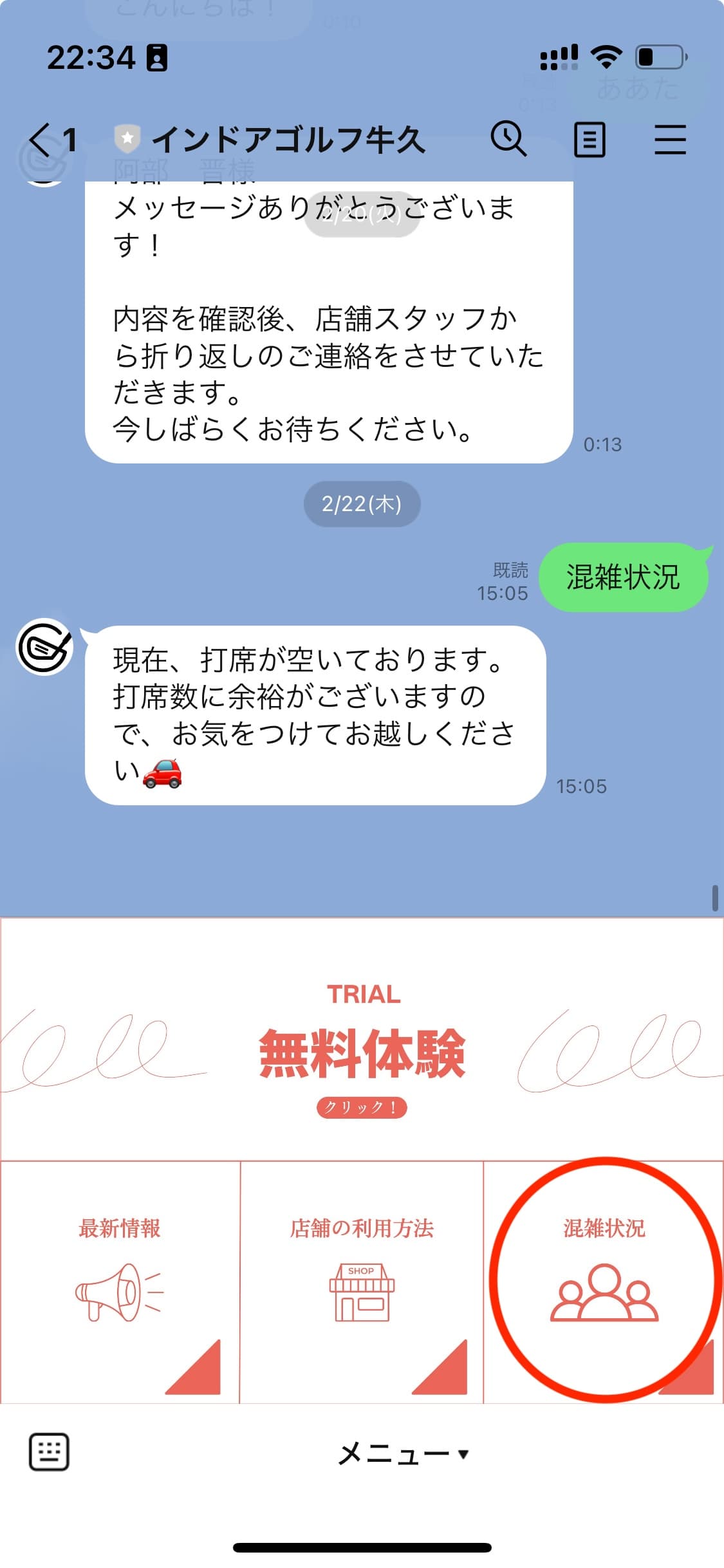724x1568 pixels.
Task: Tap the verified badge next to the chat name
Action: pos(126,137)
